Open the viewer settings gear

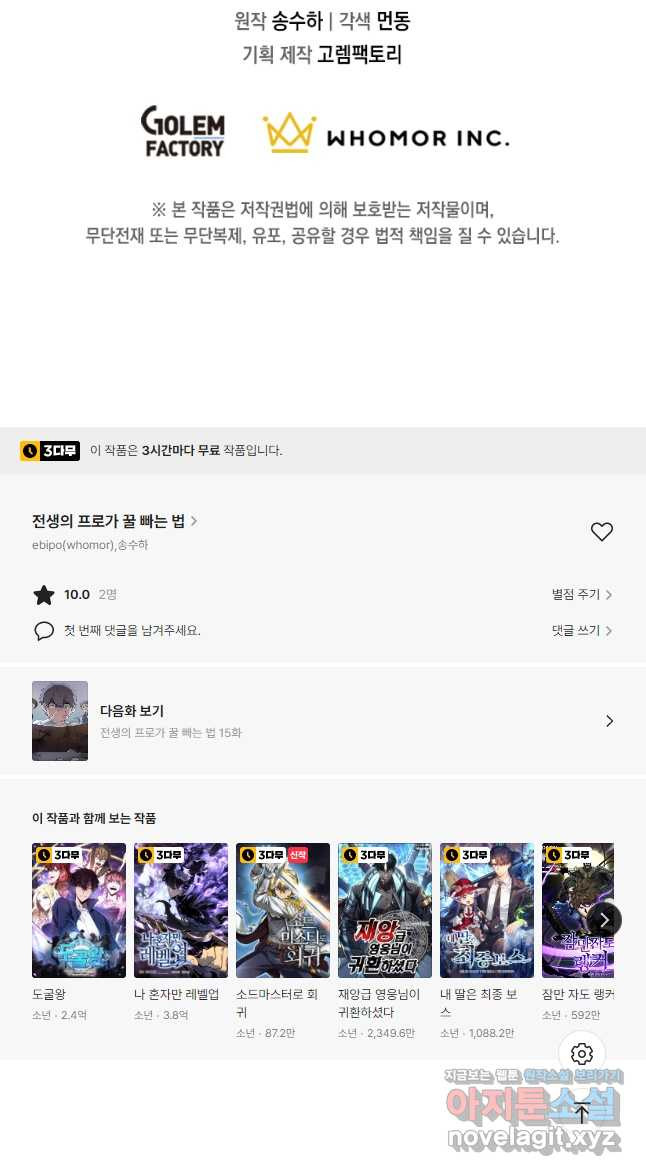[582, 1054]
